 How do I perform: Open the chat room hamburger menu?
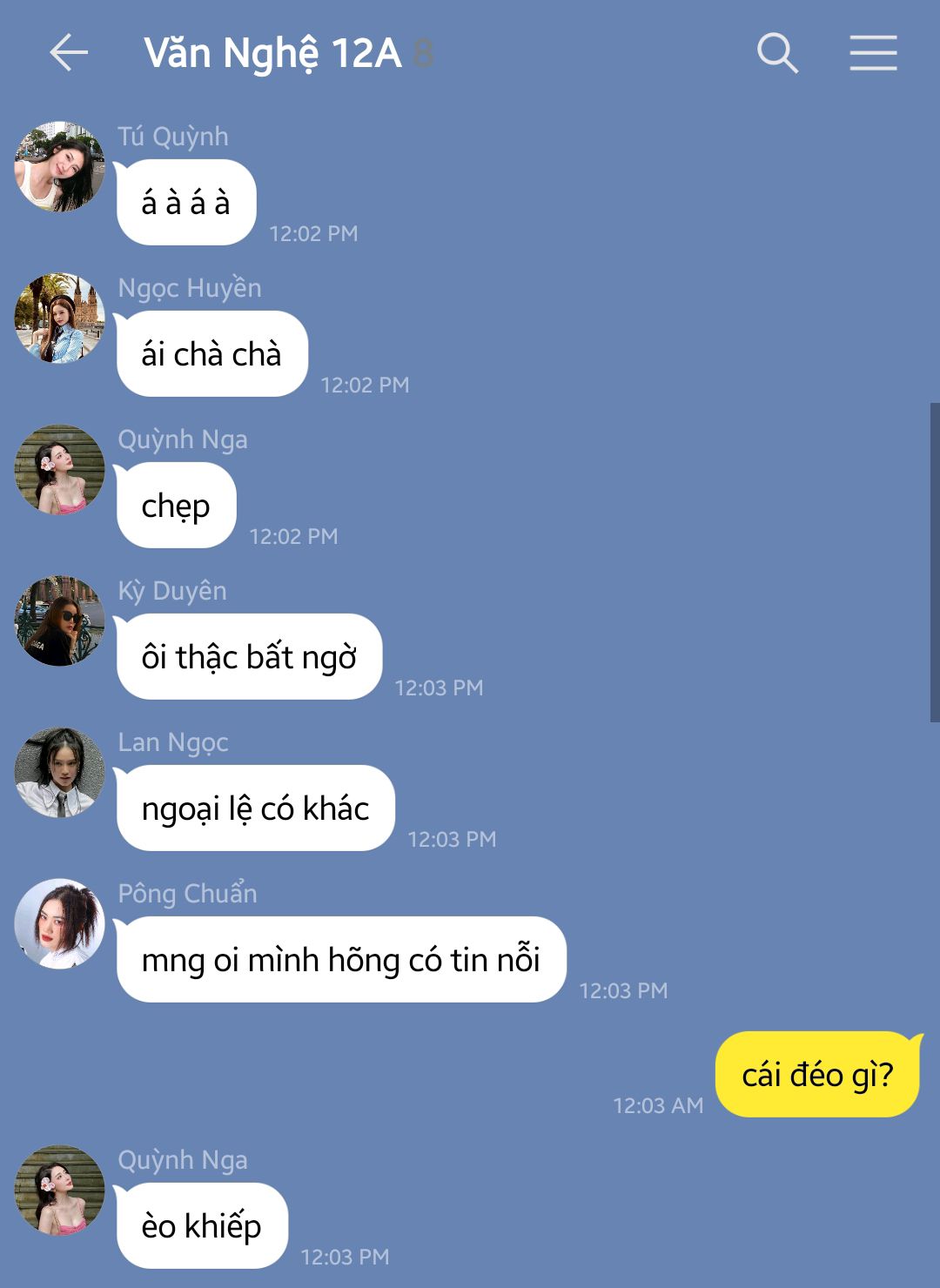pyautogui.click(x=873, y=53)
